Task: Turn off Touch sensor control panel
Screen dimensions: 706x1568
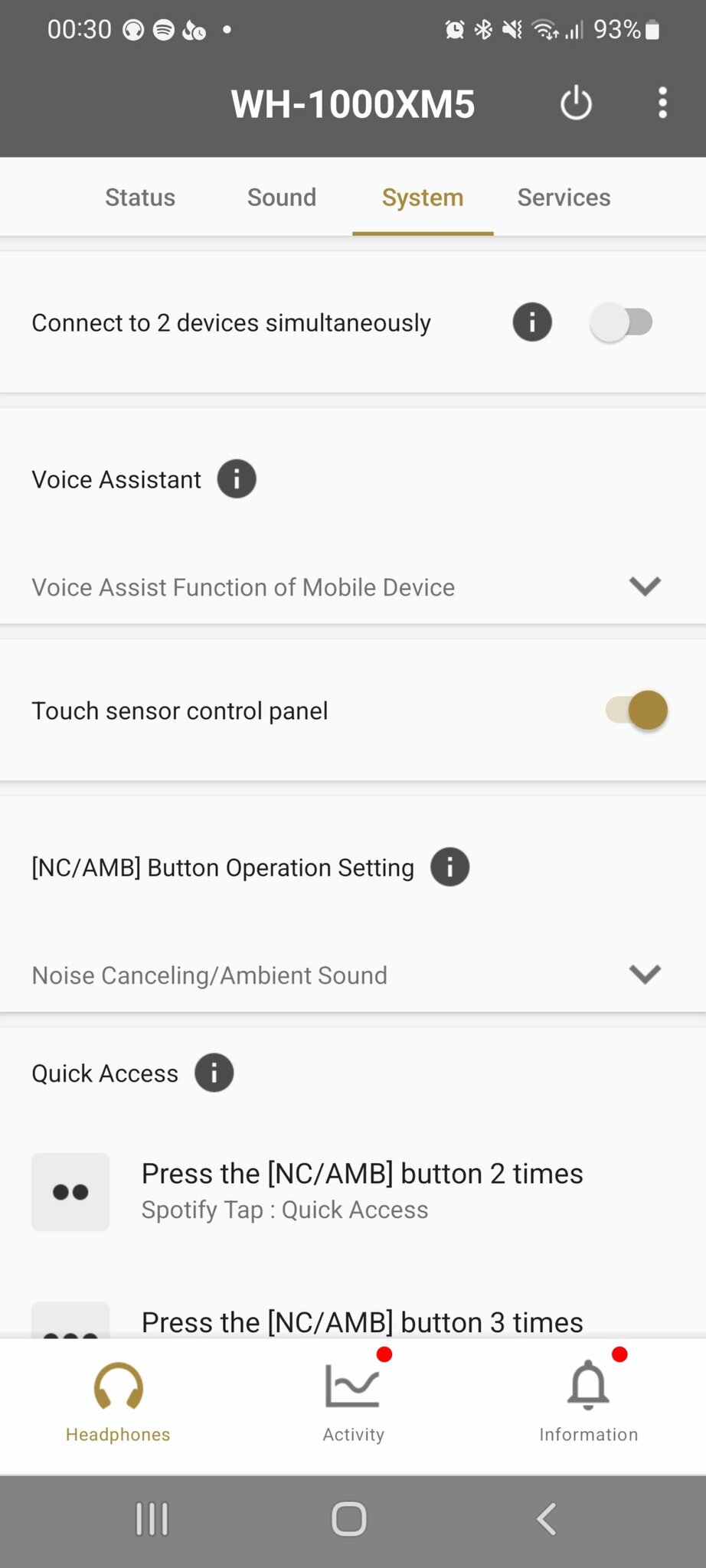Action: pyautogui.click(x=636, y=710)
